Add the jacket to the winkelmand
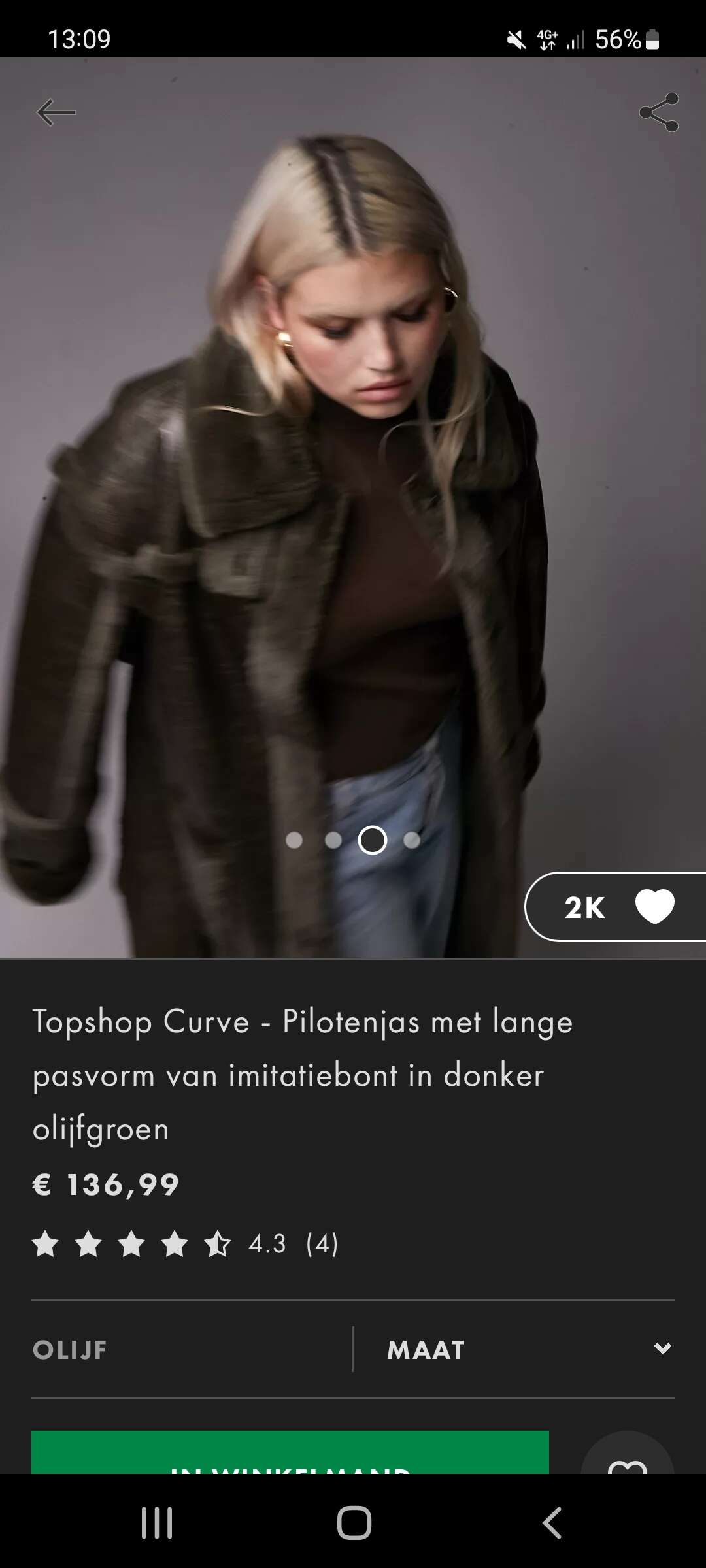The width and height of the screenshot is (706, 1568). (x=290, y=1453)
